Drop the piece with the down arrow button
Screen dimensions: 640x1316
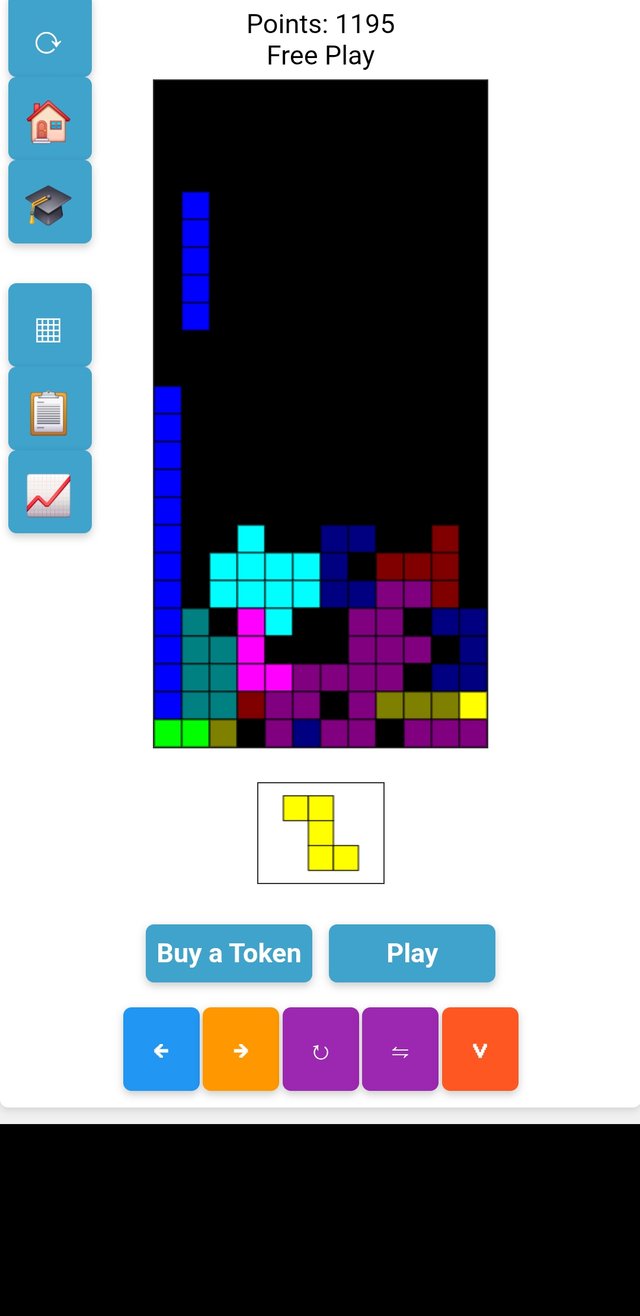pos(480,1049)
